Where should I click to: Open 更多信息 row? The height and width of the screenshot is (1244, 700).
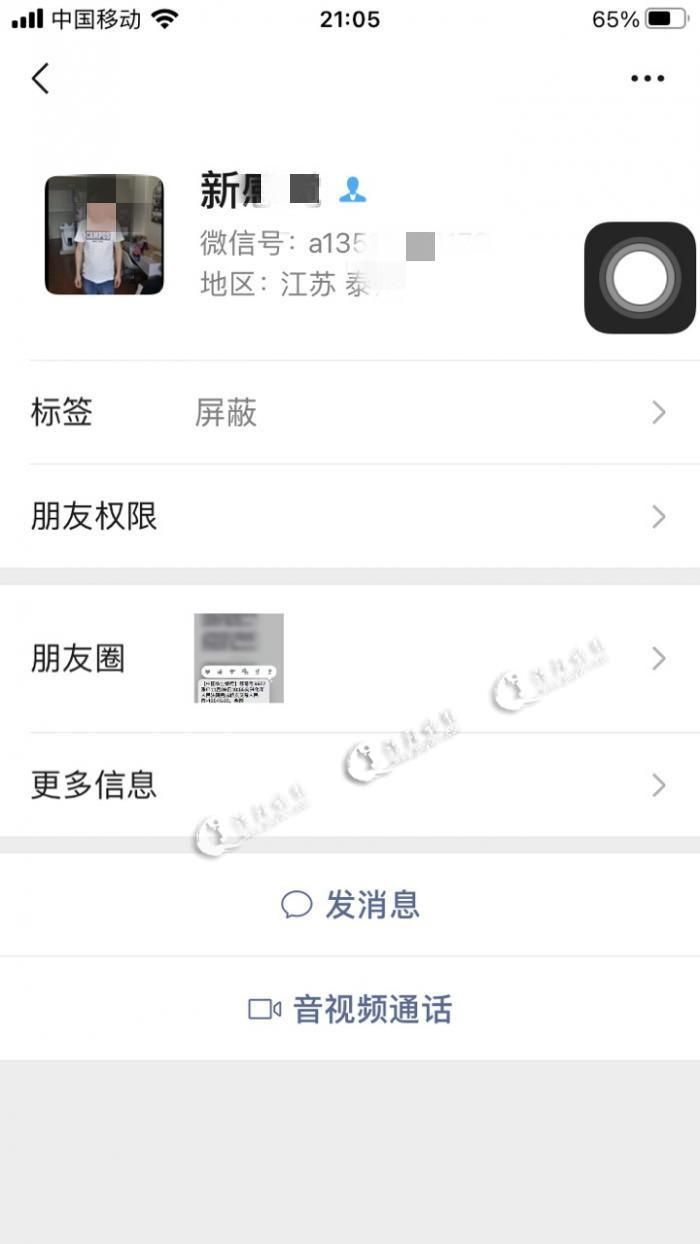pyautogui.click(x=350, y=785)
